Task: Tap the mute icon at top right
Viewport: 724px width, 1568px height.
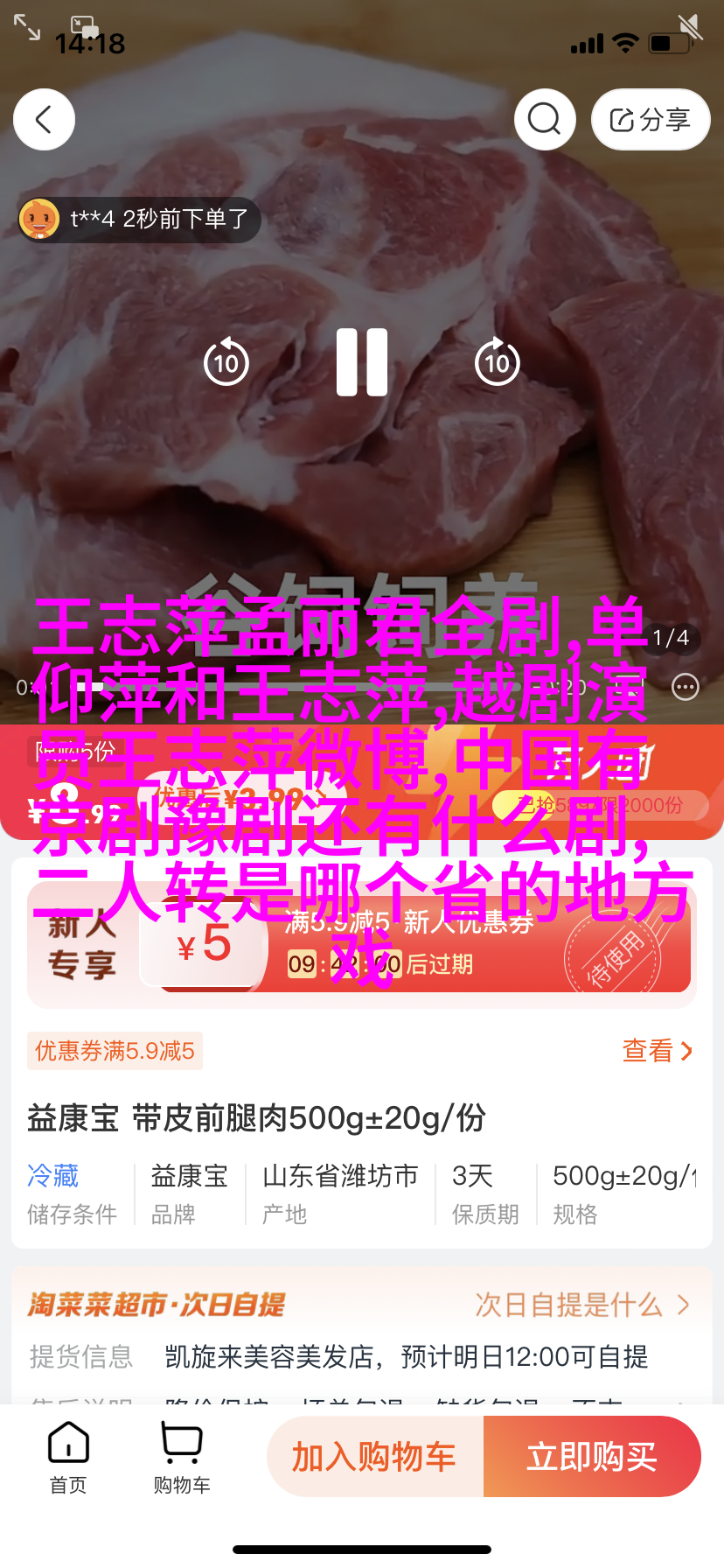Action: tap(690, 28)
